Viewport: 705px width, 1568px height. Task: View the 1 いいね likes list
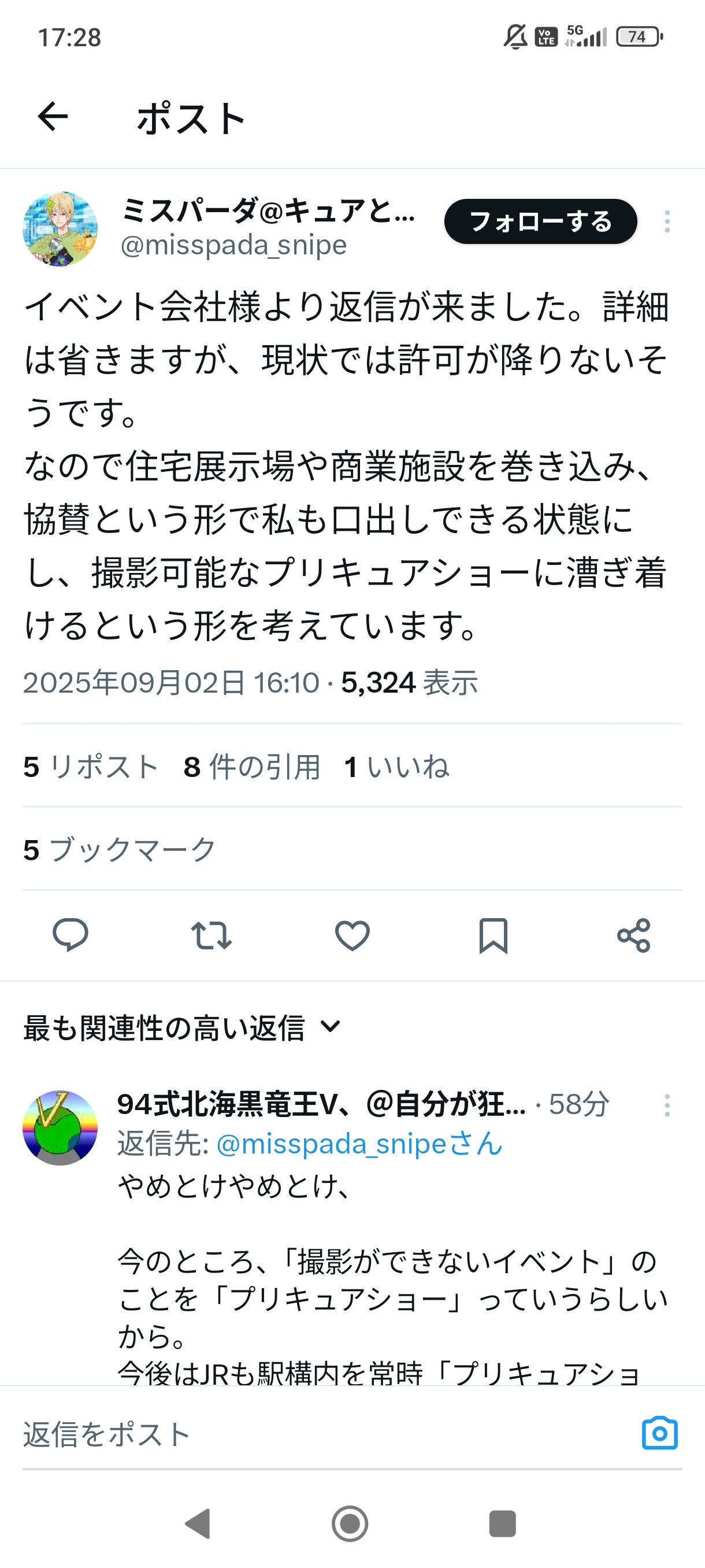pyautogui.click(x=396, y=766)
